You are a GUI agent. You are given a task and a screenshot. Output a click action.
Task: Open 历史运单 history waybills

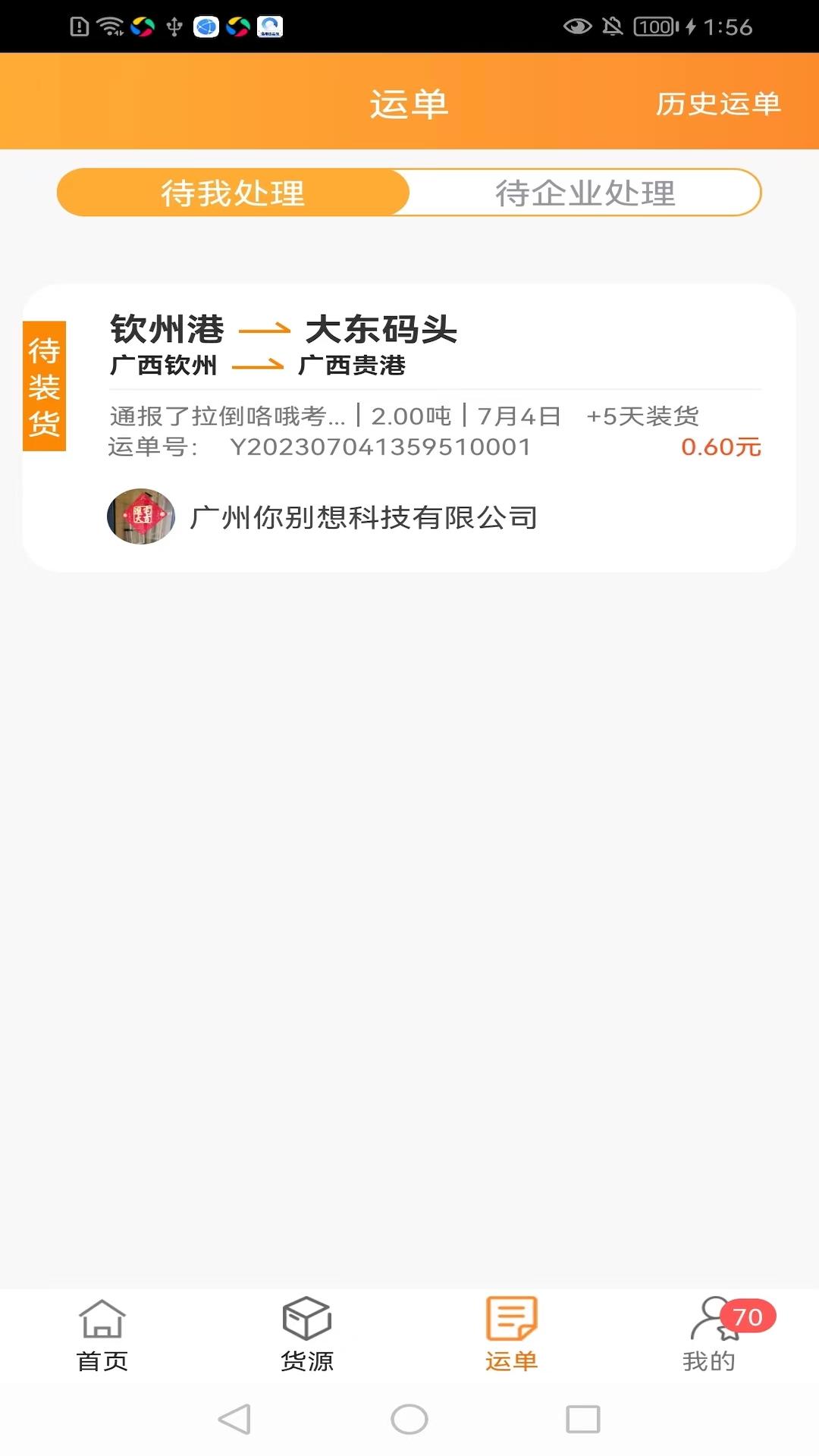pos(717,105)
